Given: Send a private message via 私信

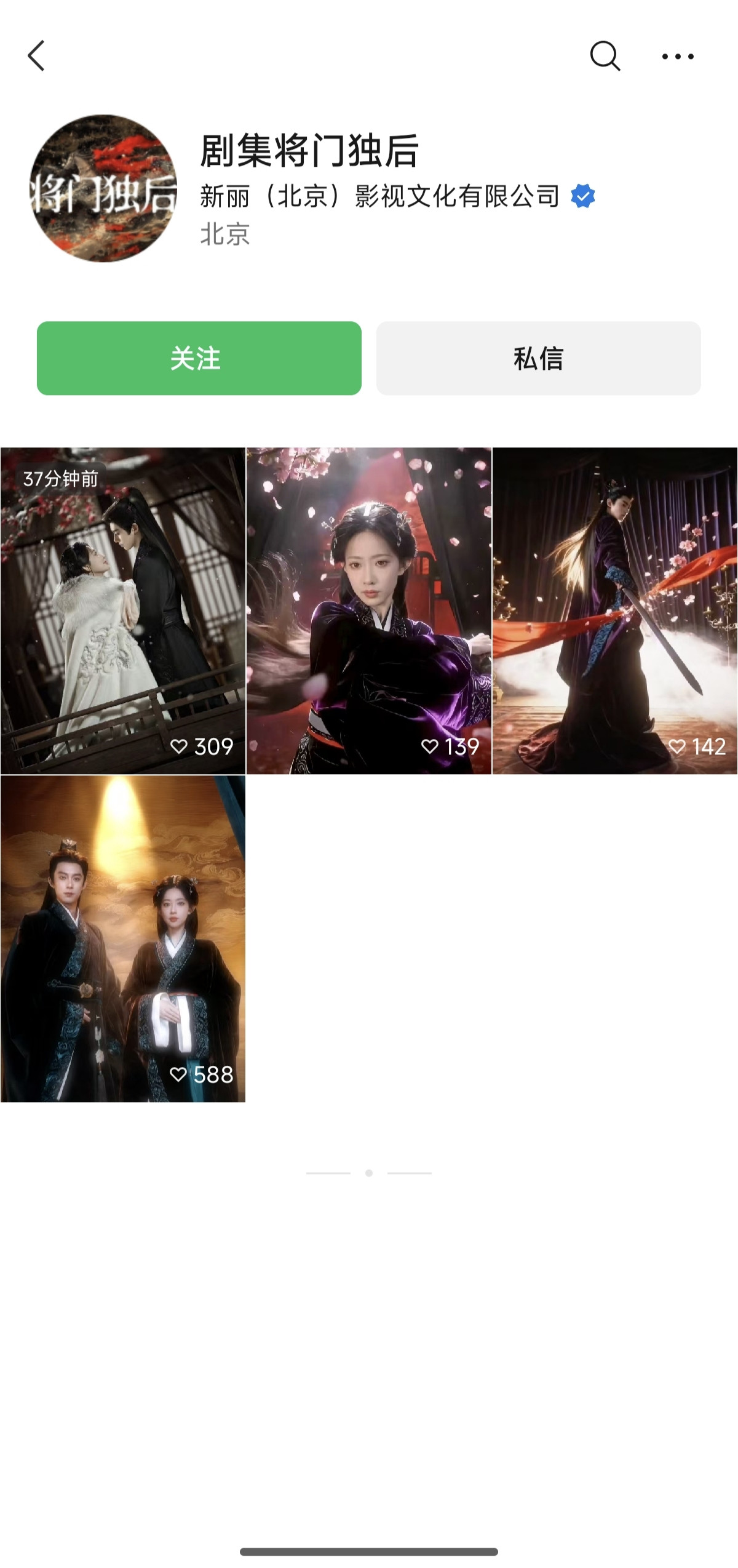Looking at the screenshot, I should pyautogui.click(x=539, y=358).
